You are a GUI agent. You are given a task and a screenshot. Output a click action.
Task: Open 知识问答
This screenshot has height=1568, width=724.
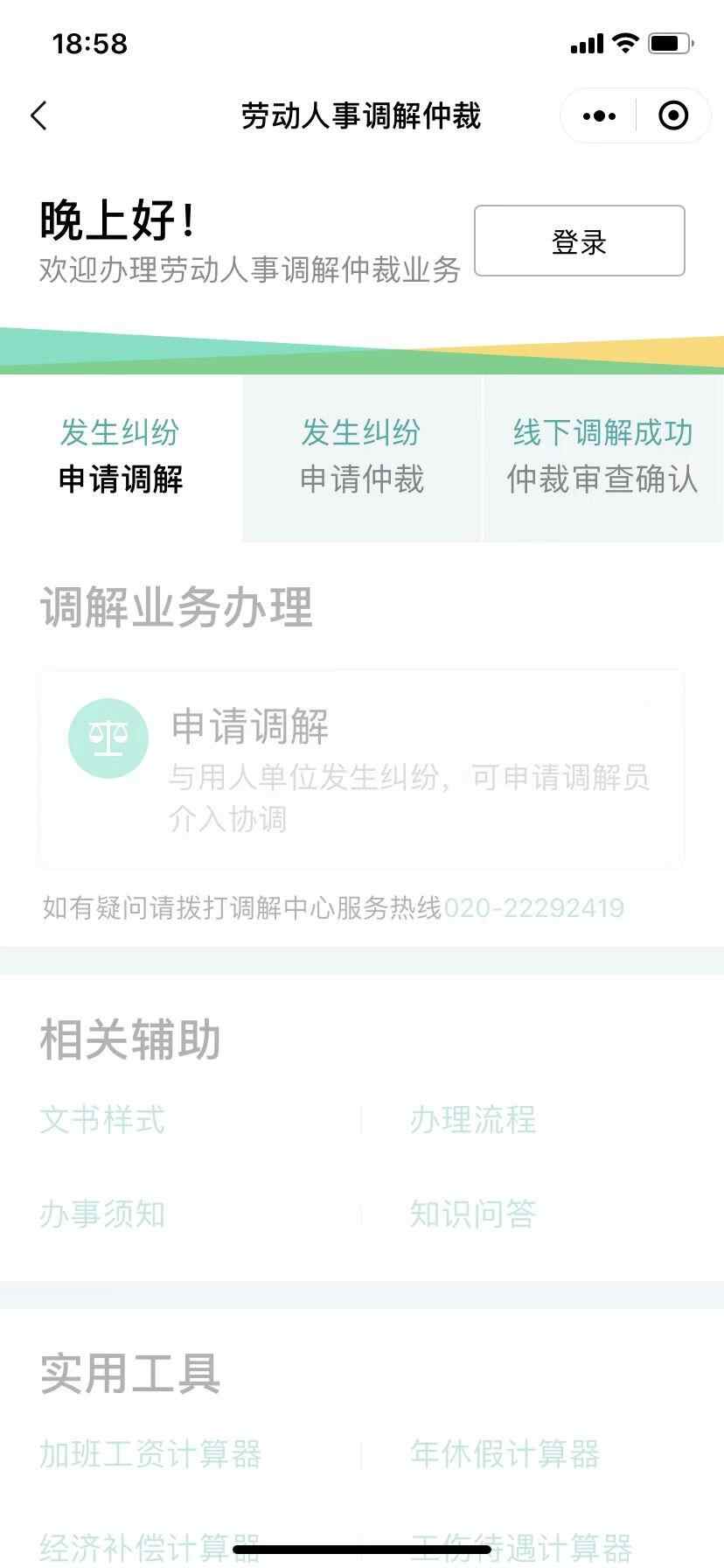pyautogui.click(x=472, y=1214)
